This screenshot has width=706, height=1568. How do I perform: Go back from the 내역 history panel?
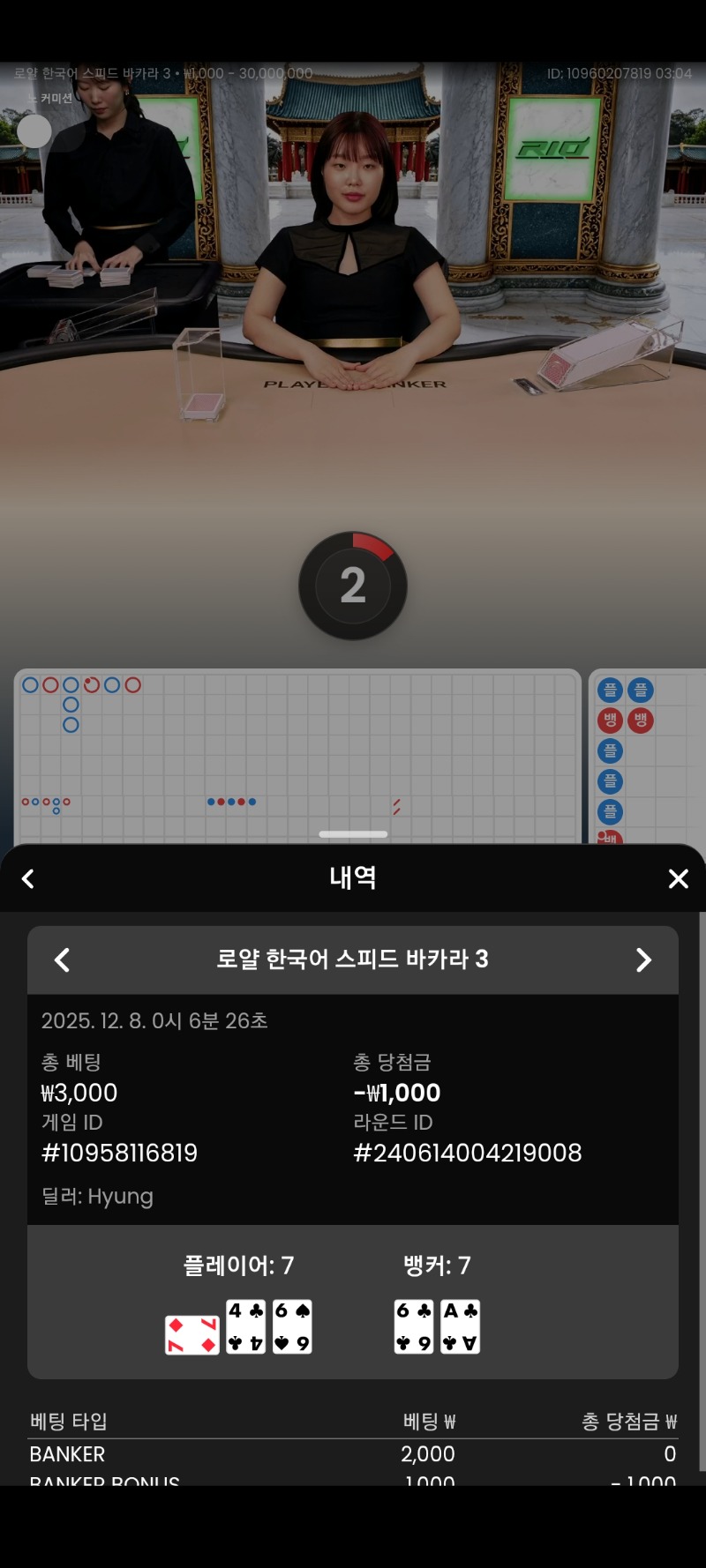28,878
